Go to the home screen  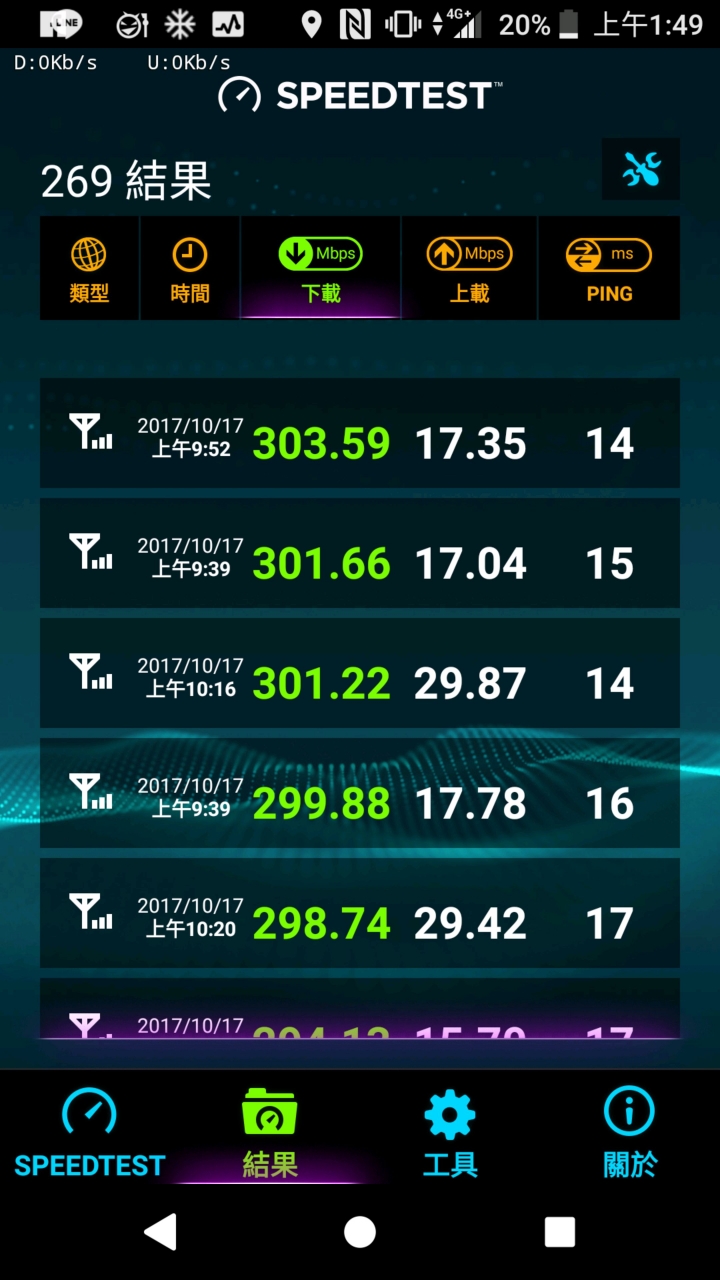[360, 1232]
